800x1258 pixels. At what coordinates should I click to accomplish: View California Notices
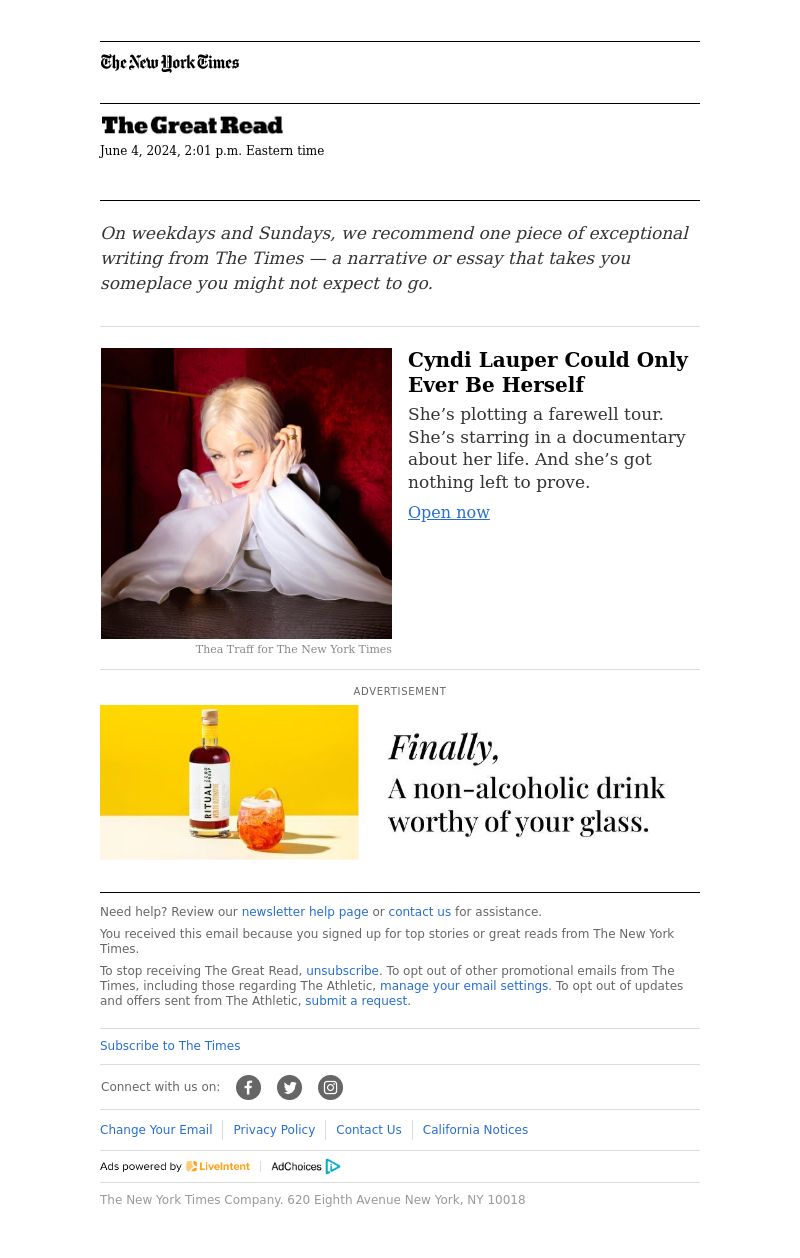[475, 1130]
